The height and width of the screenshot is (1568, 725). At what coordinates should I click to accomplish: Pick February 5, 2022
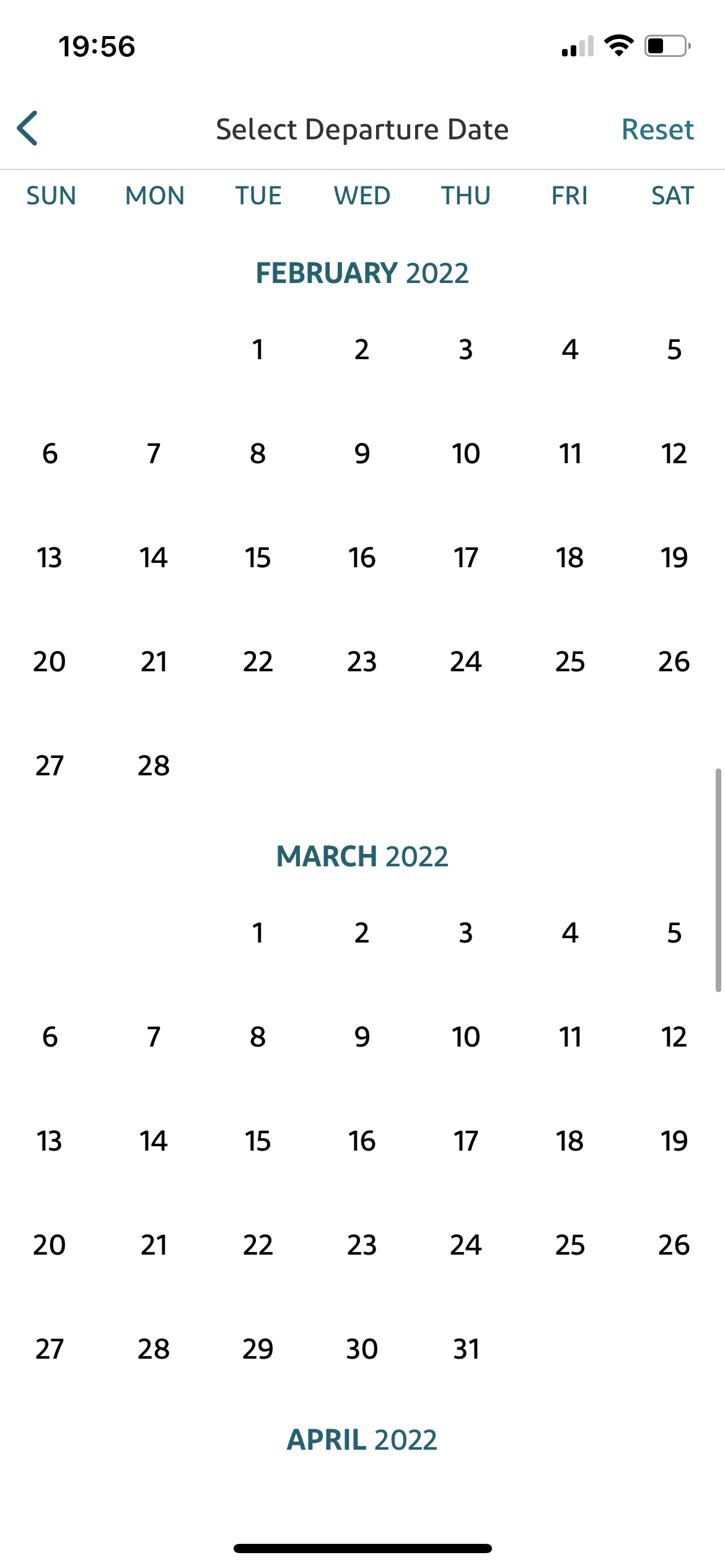674,350
